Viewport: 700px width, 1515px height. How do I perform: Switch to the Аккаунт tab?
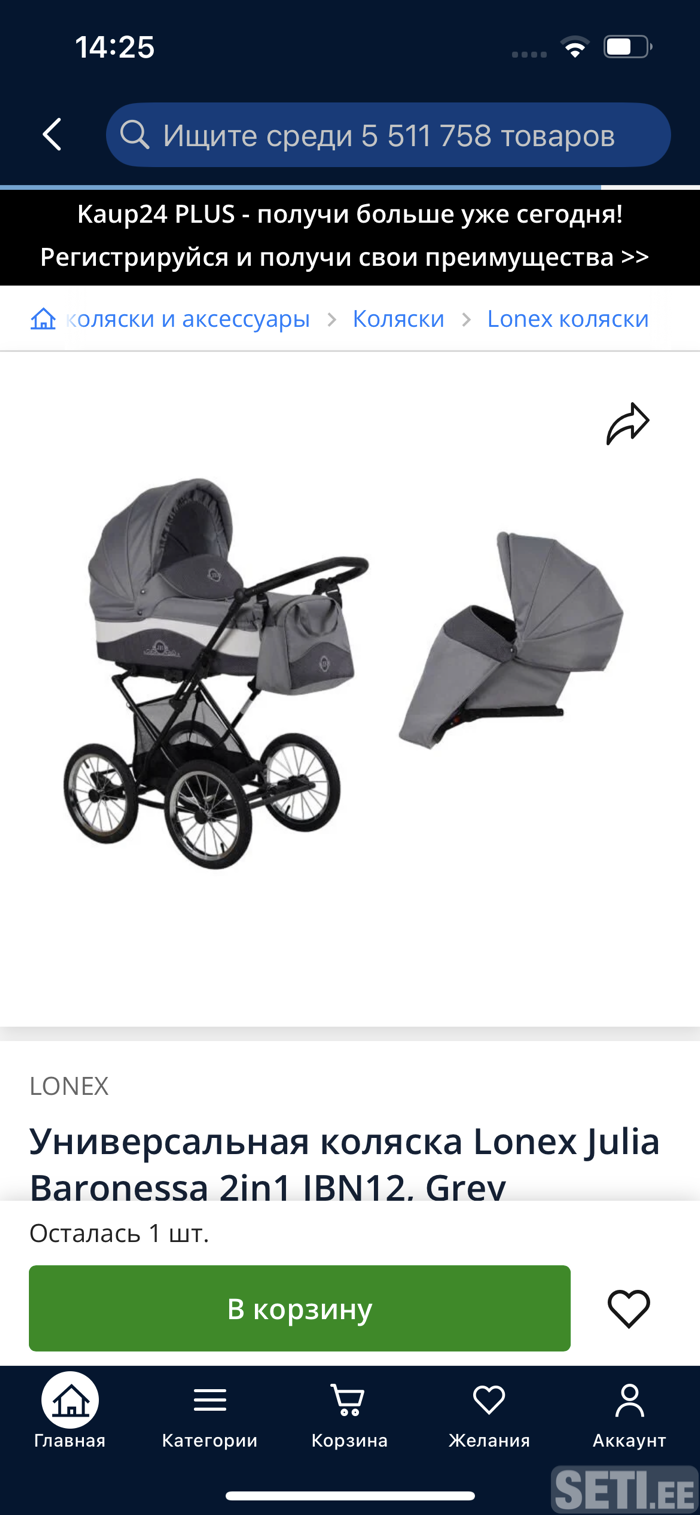click(x=629, y=1412)
